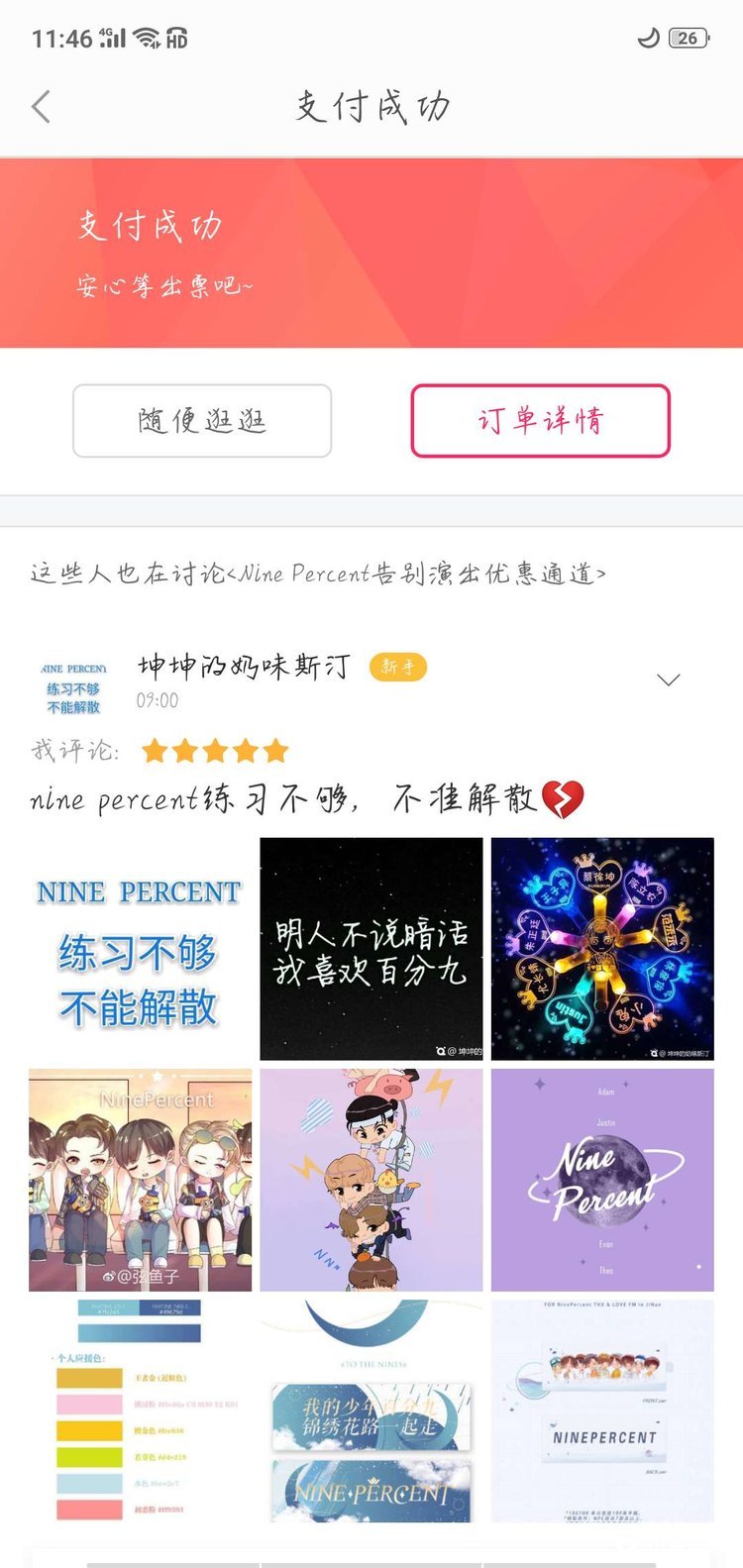Open the glowing light-stick heart image
743x1568 pixels.
coord(602,948)
